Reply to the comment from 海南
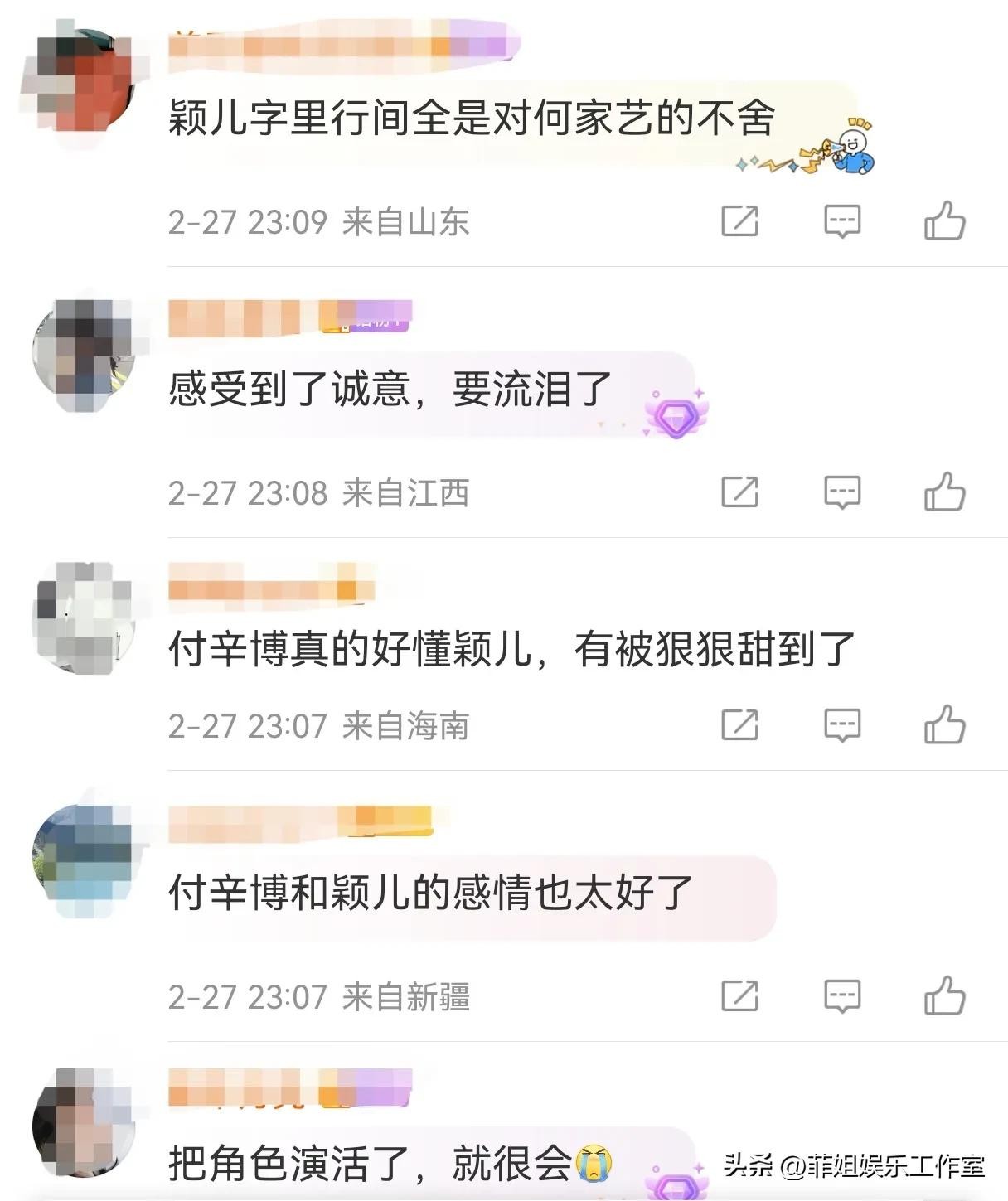1008x1201 pixels. point(842,724)
